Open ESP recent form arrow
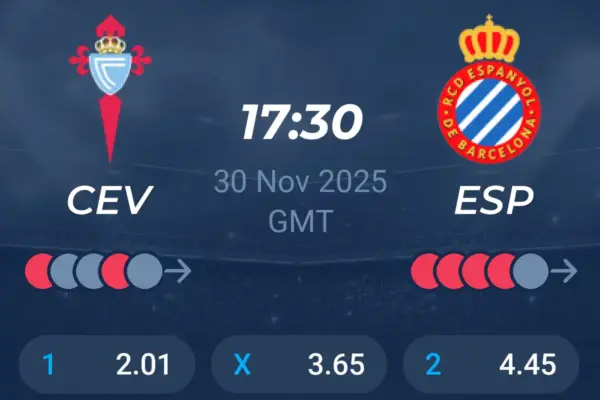The width and height of the screenshot is (600, 400). click(x=564, y=270)
